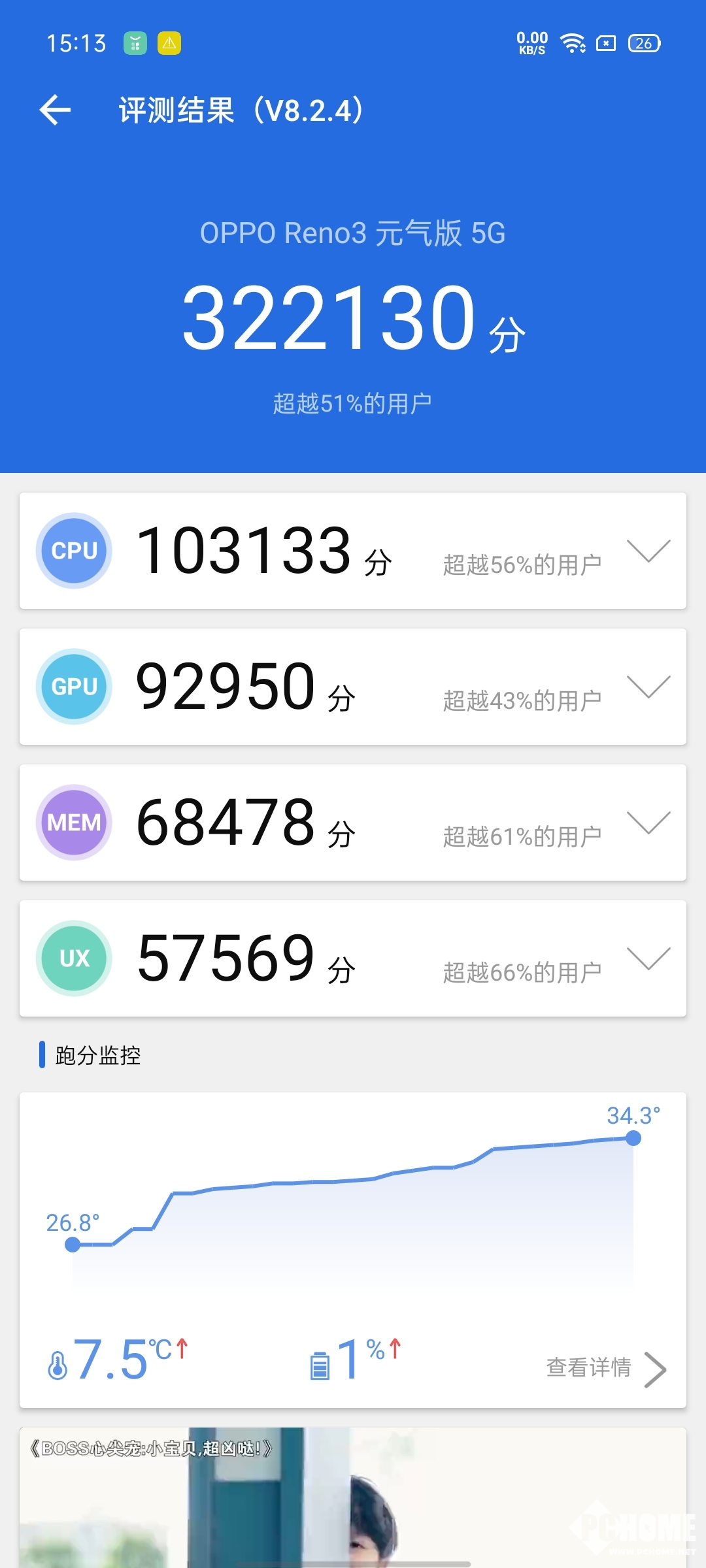Open 查看详情 for benchmark monitoring
Screen dimensions: 706x1568
[606, 1367]
